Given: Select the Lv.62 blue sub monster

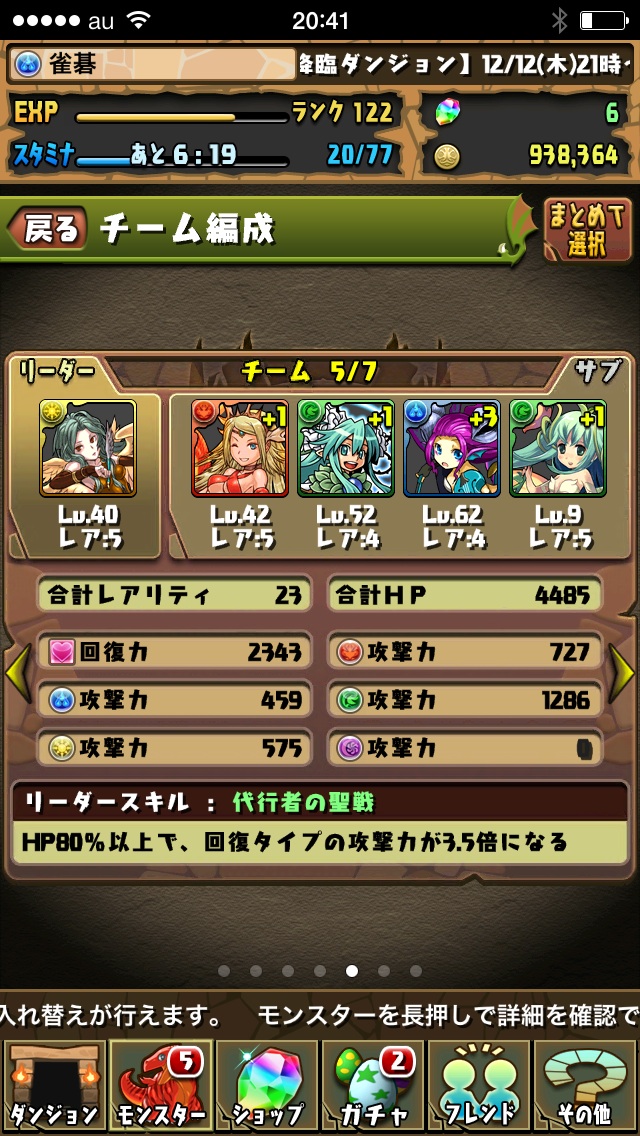Looking at the screenshot, I should click(451, 448).
